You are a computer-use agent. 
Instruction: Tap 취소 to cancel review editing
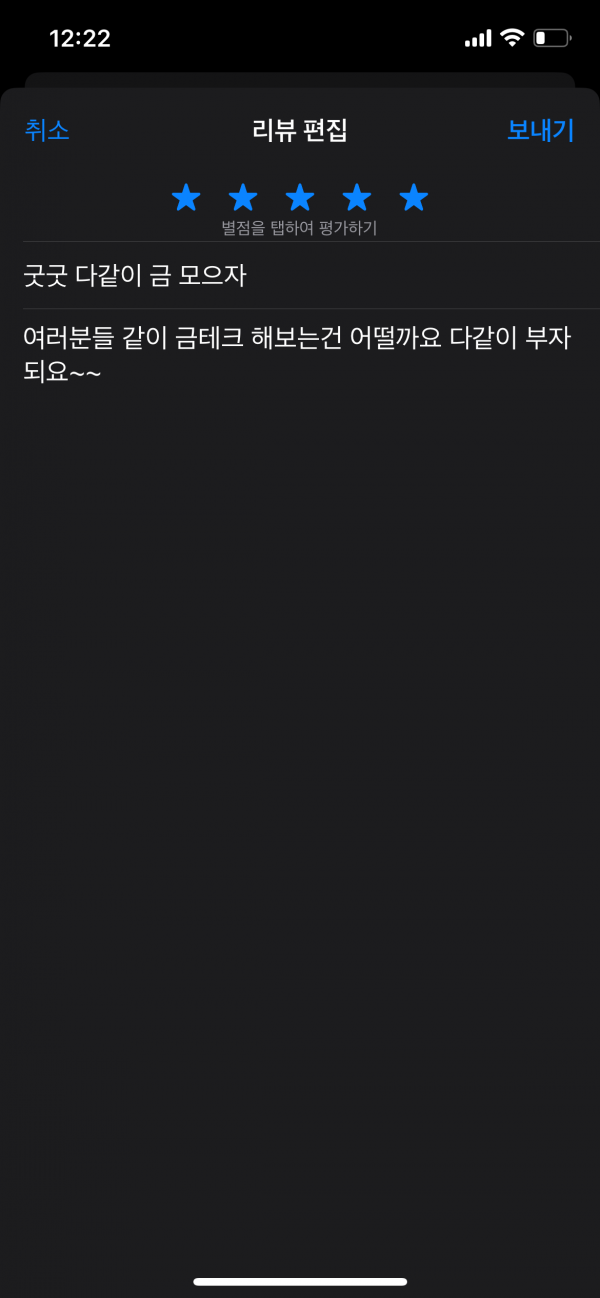coord(47,130)
